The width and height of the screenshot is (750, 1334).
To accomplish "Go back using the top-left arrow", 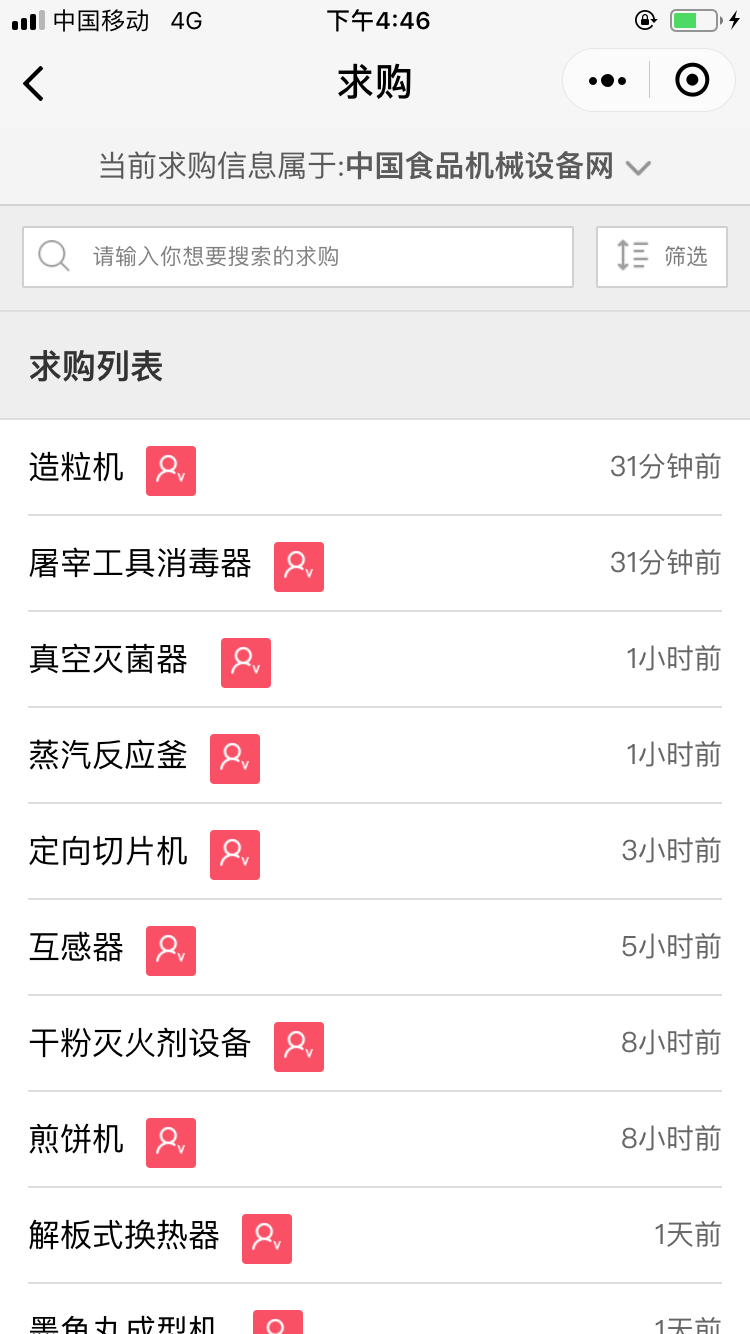I will 34,83.
